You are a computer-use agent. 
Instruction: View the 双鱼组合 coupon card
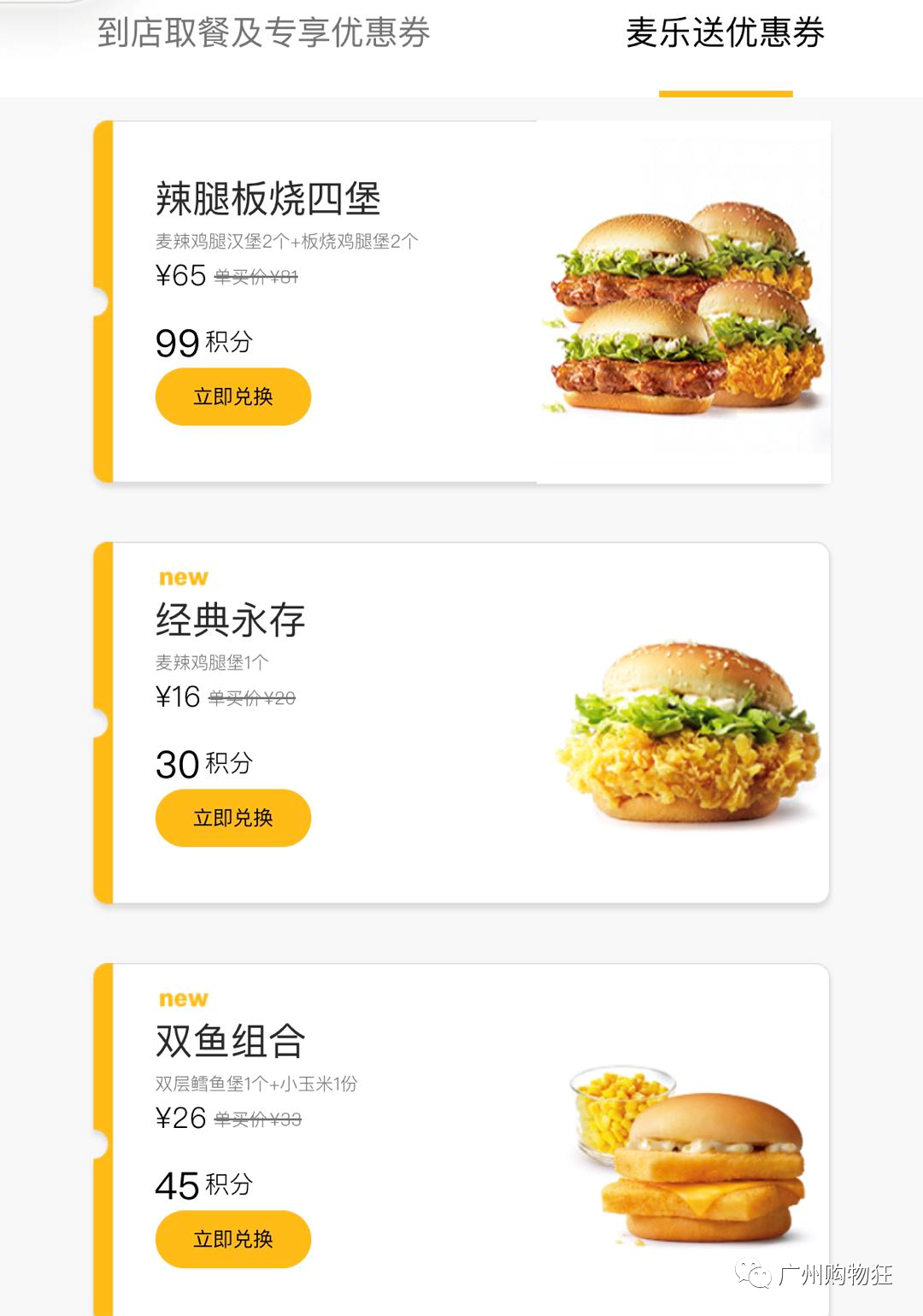[231, 1042]
